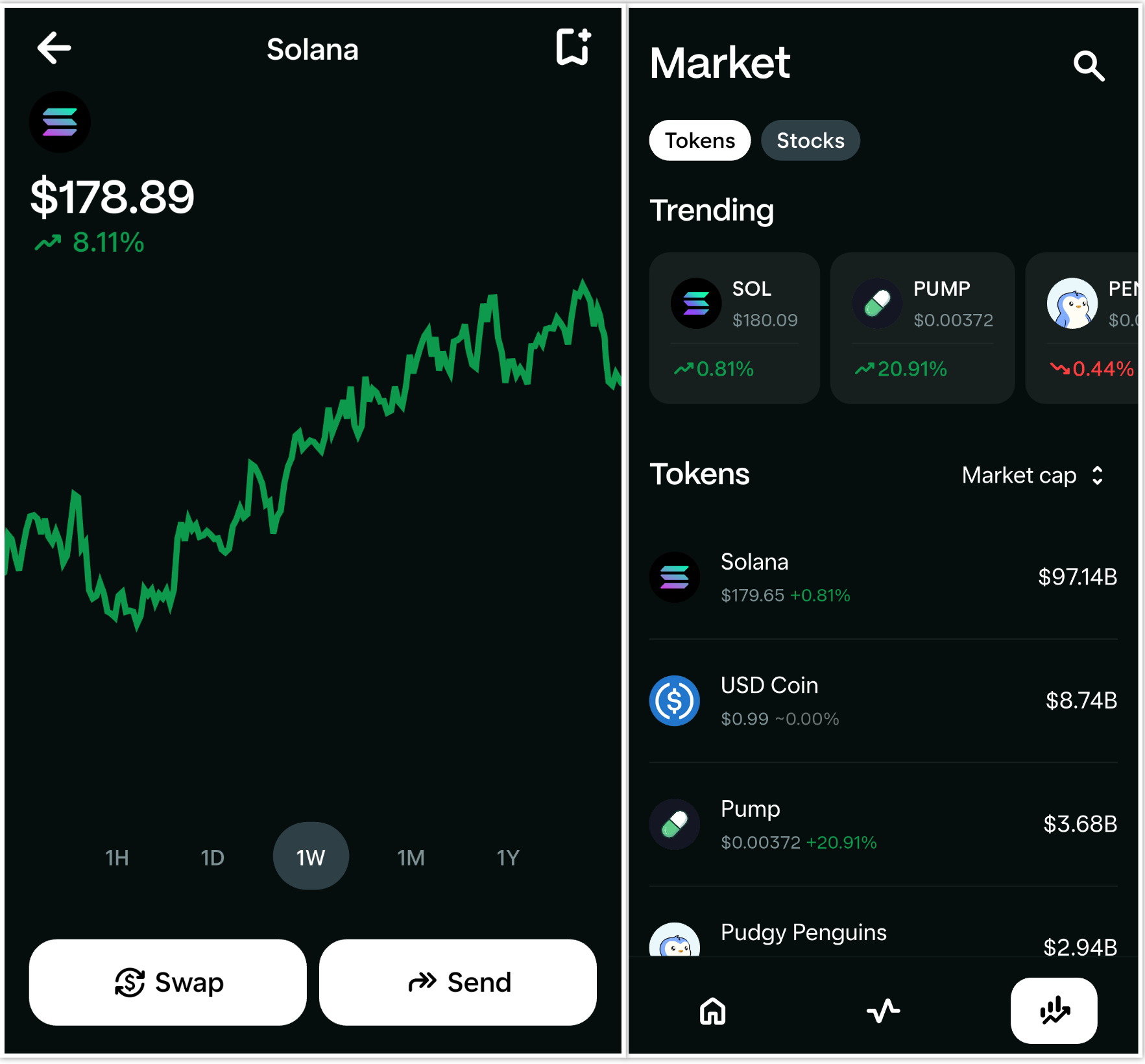1145x1064 pixels.
Task: Open the trending SOL card
Action: tap(734, 328)
